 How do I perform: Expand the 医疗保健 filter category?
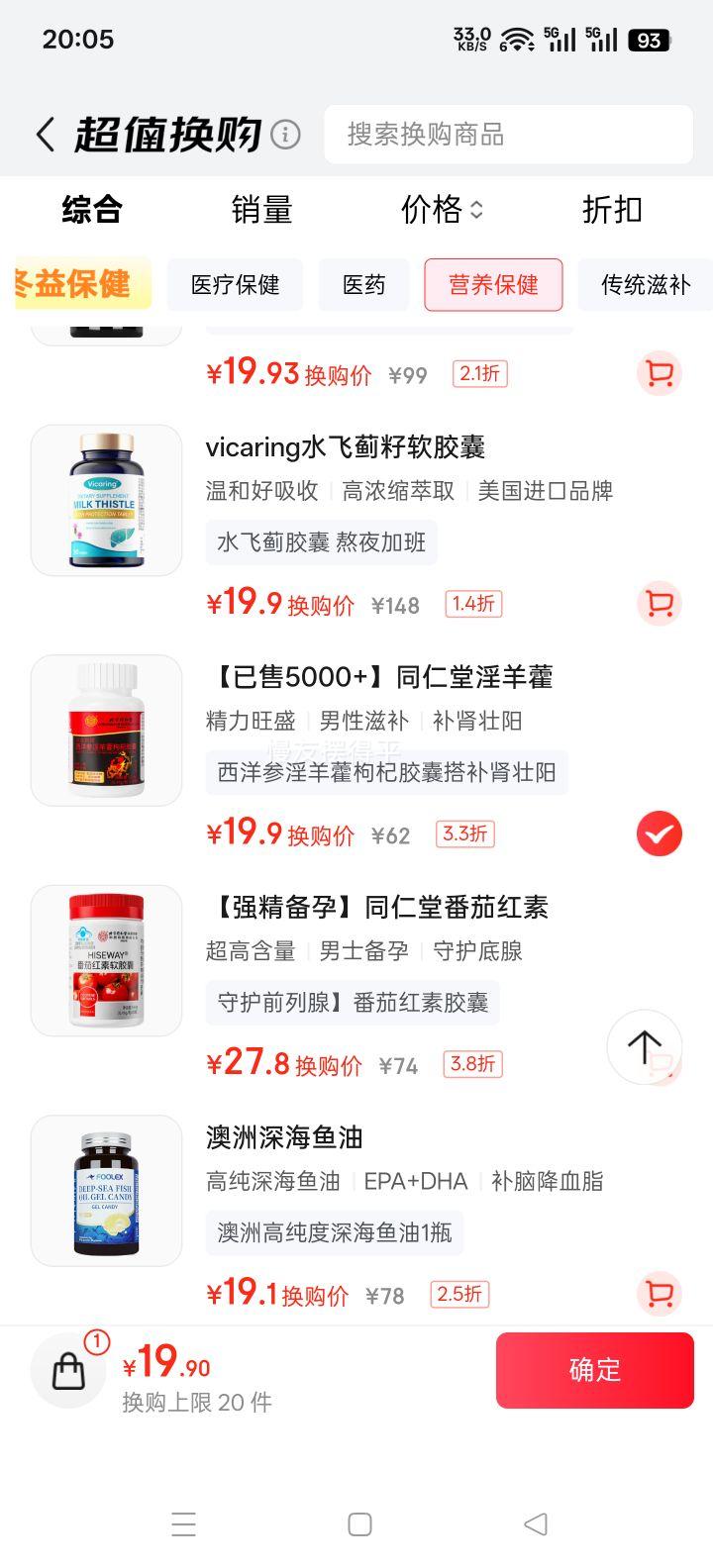click(x=235, y=285)
